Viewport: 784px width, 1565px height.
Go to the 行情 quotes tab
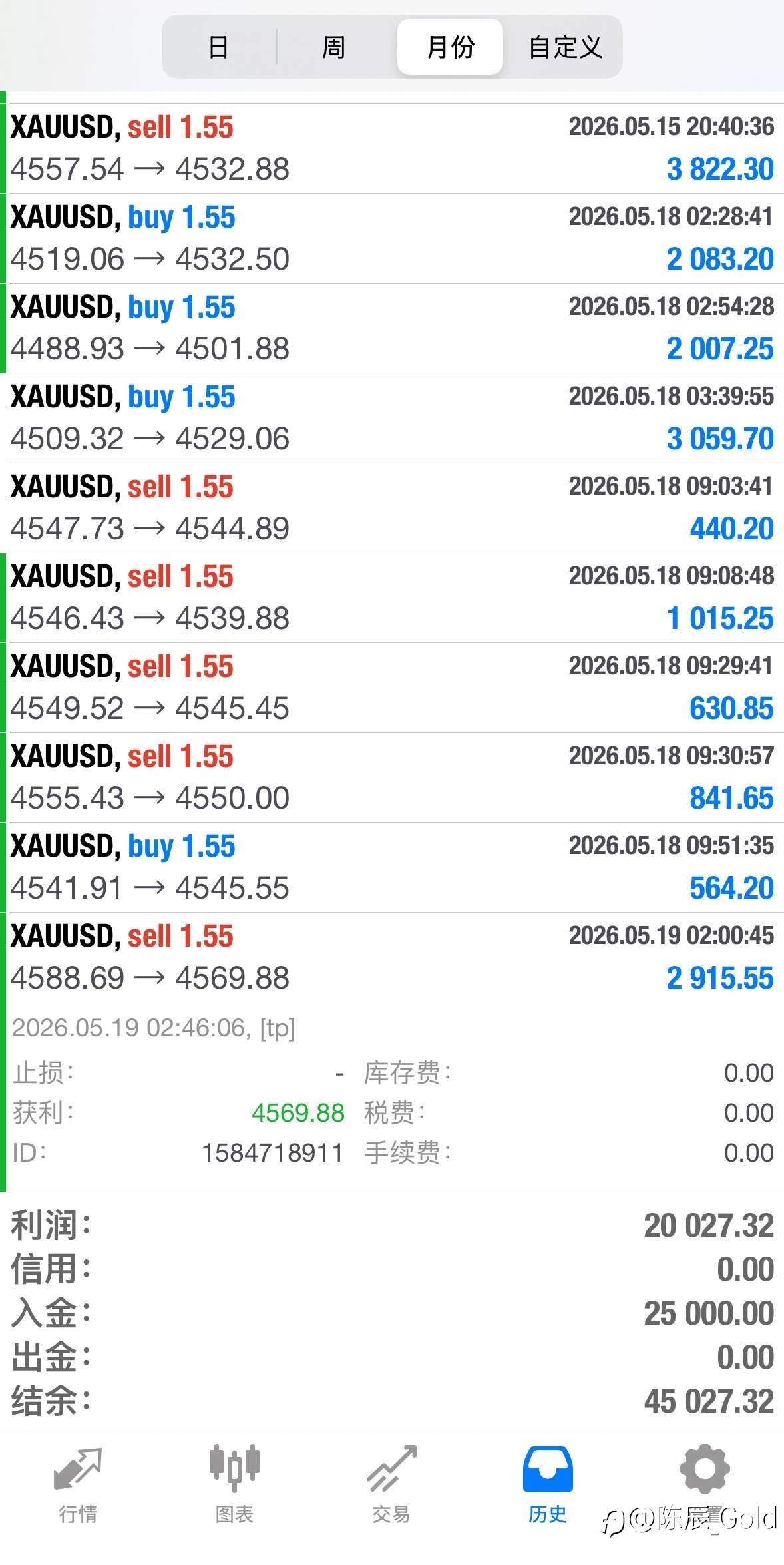click(78, 1484)
